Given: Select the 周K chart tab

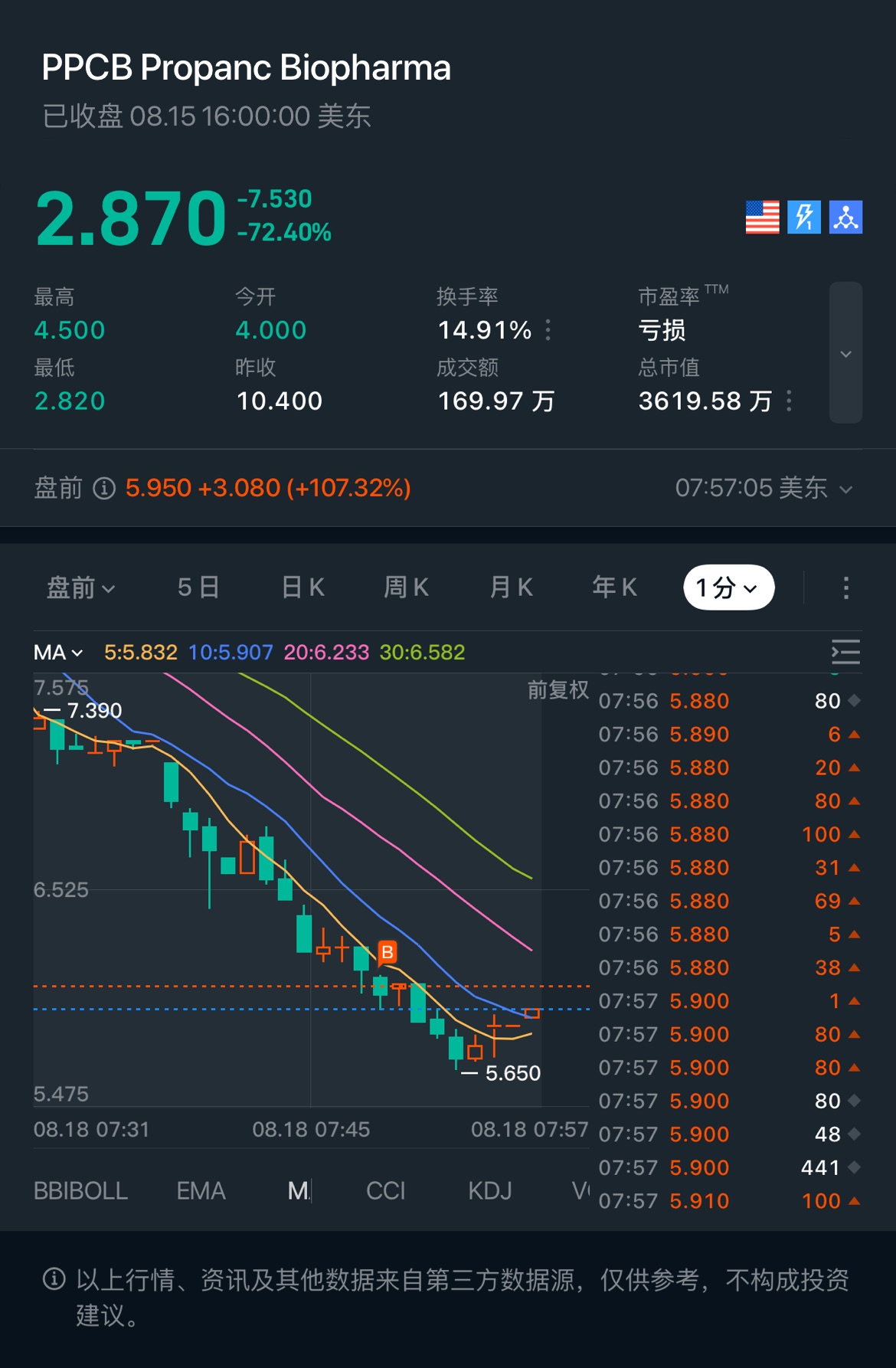Looking at the screenshot, I should [406, 587].
